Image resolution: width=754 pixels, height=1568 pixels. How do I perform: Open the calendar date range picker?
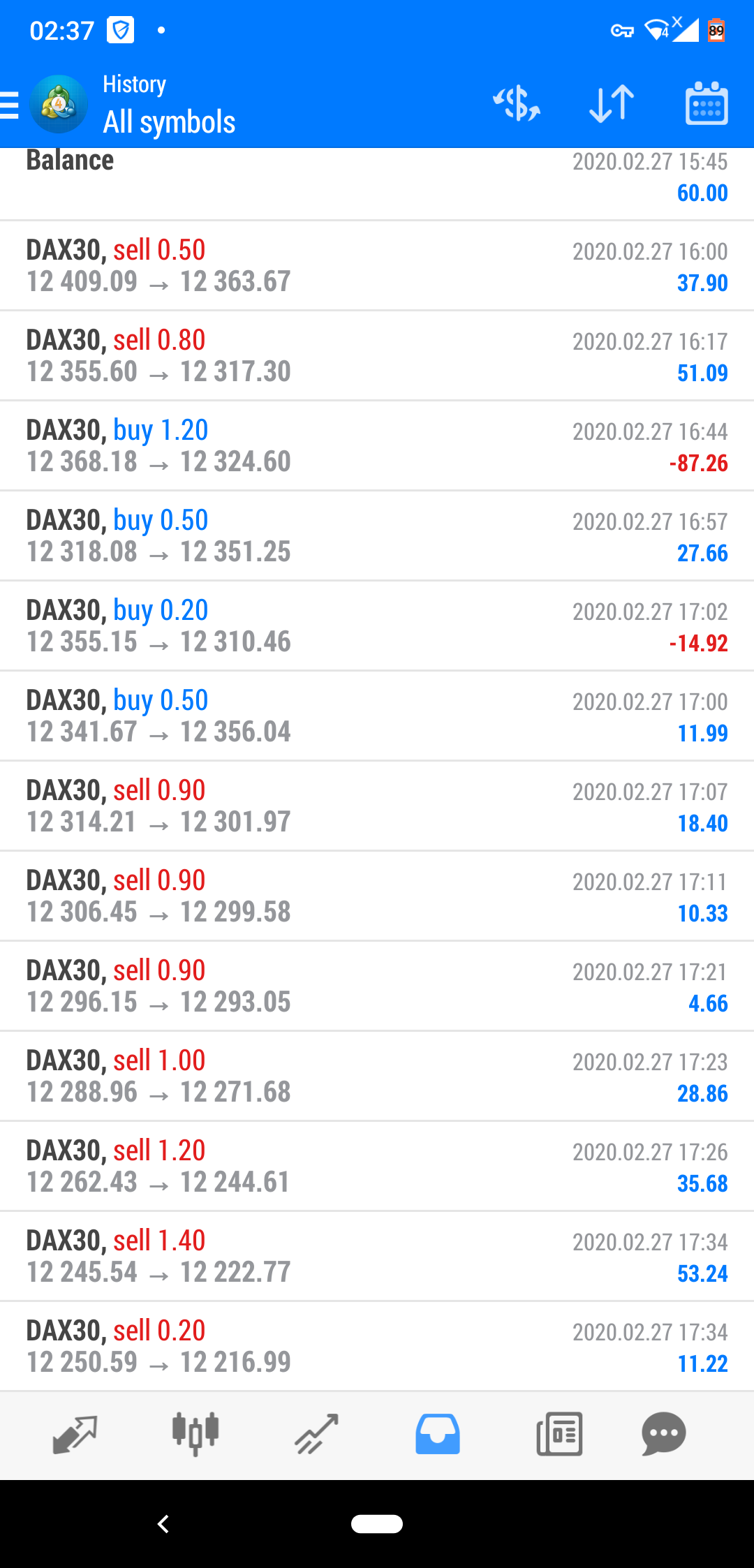(x=707, y=104)
